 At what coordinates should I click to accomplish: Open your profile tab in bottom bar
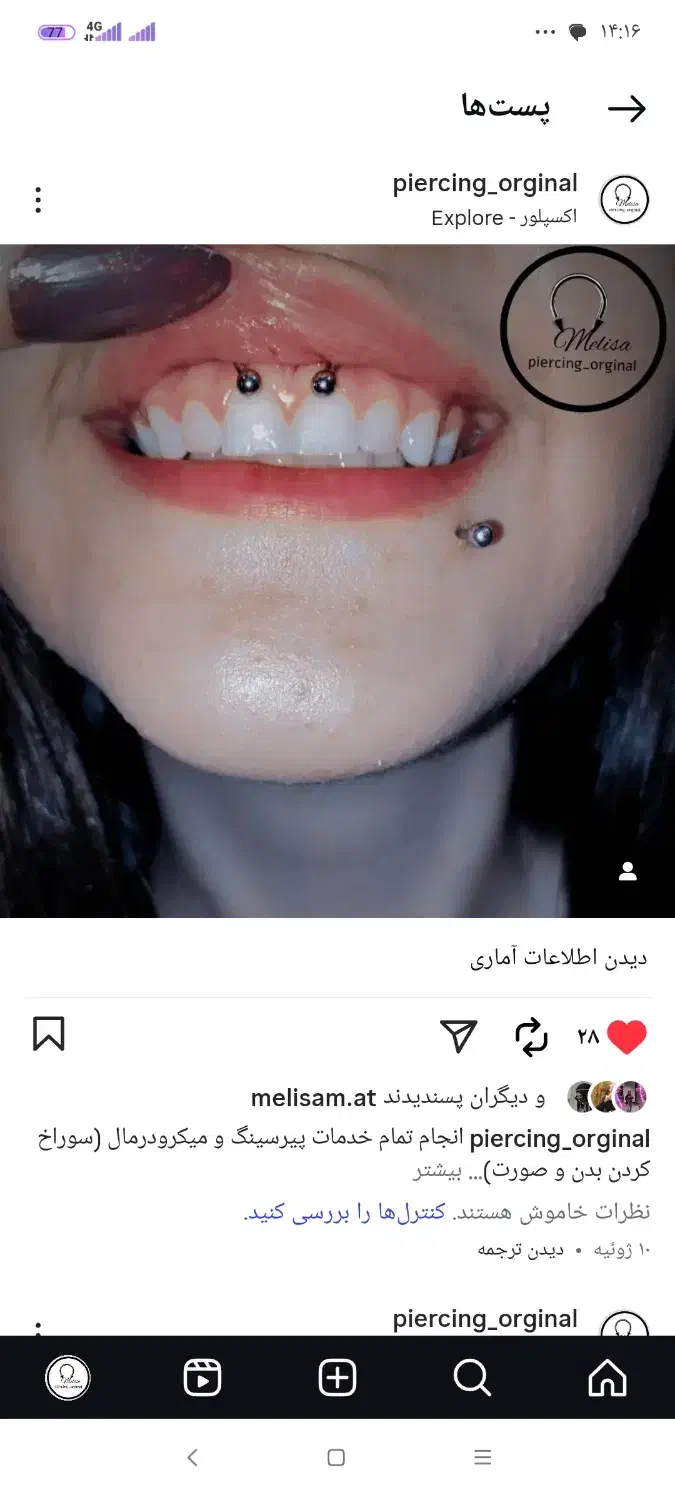pyautogui.click(x=68, y=1378)
